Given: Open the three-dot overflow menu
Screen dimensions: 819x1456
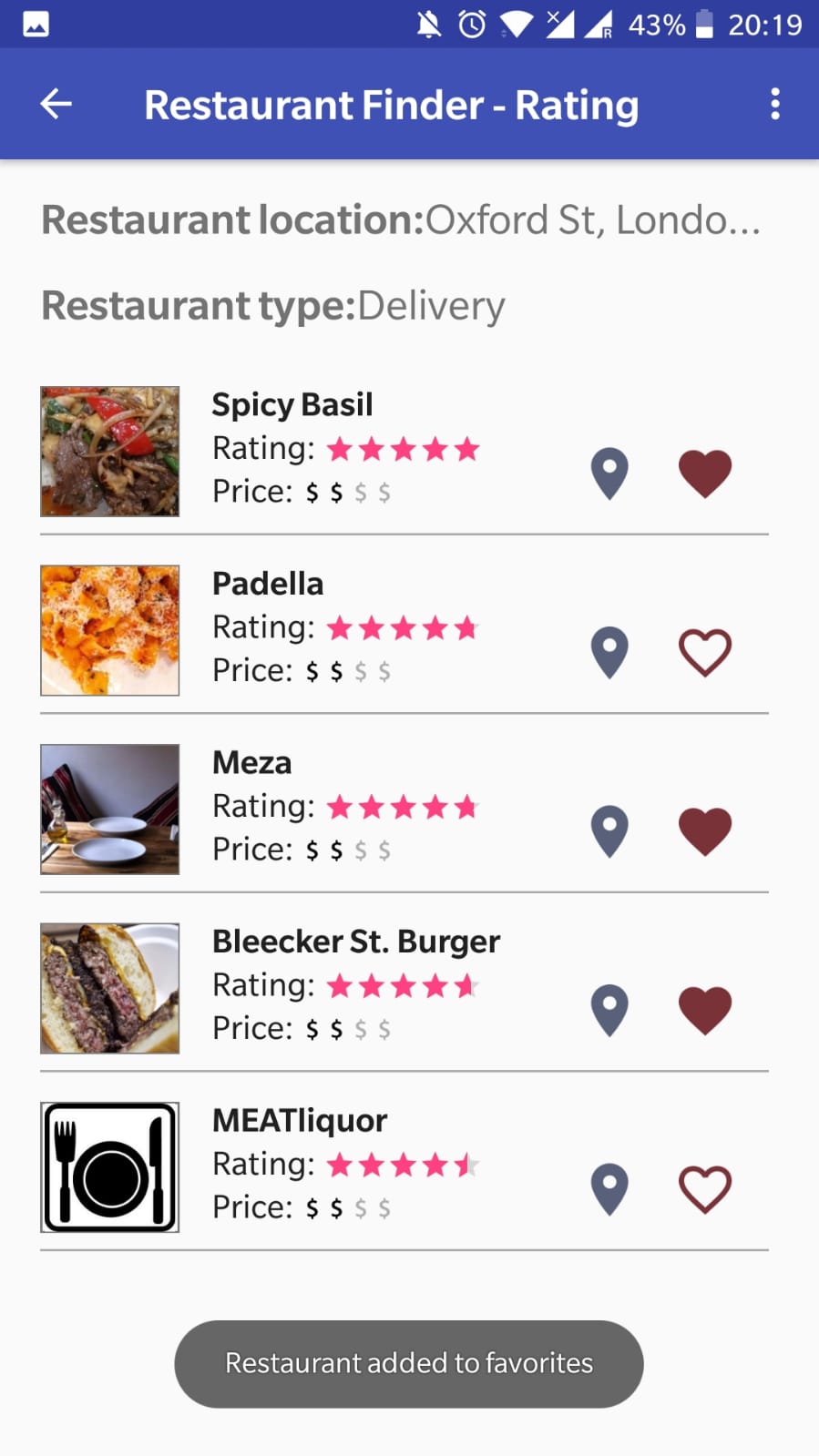Looking at the screenshot, I should [775, 104].
